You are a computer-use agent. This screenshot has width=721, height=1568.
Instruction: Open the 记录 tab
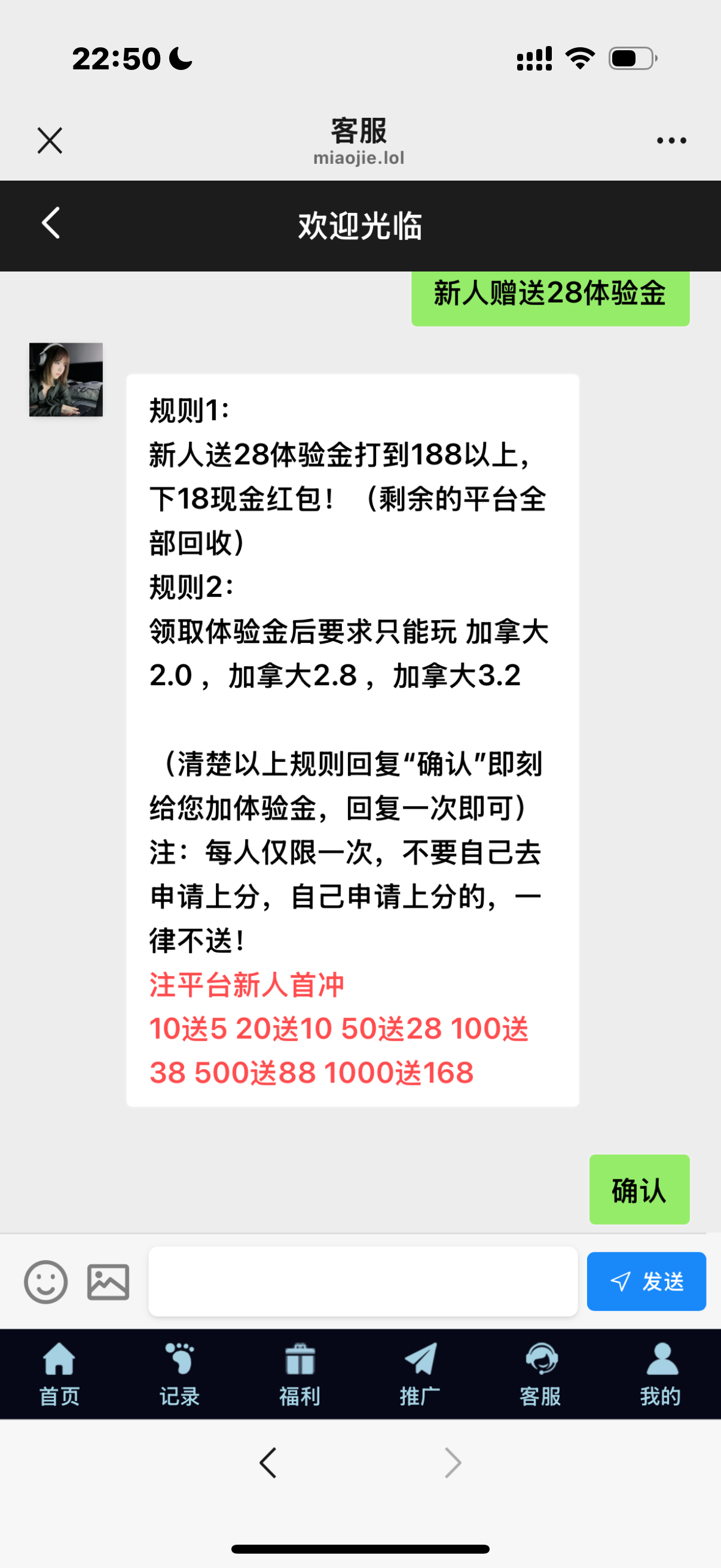(179, 1375)
